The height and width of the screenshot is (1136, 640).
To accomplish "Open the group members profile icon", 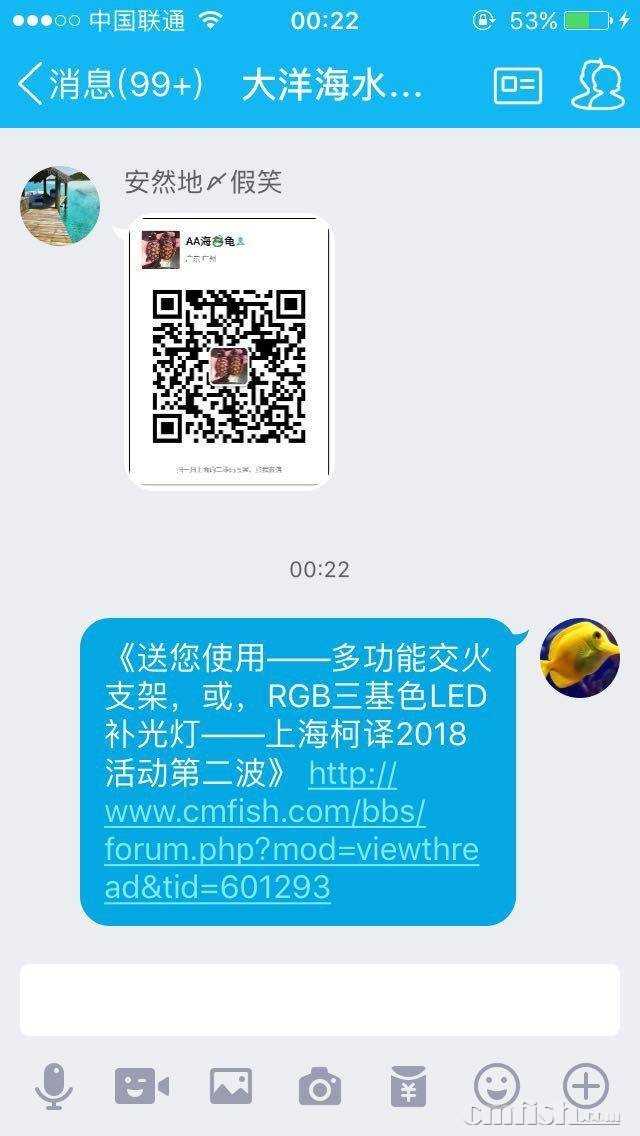I will [x=597, y=85].
